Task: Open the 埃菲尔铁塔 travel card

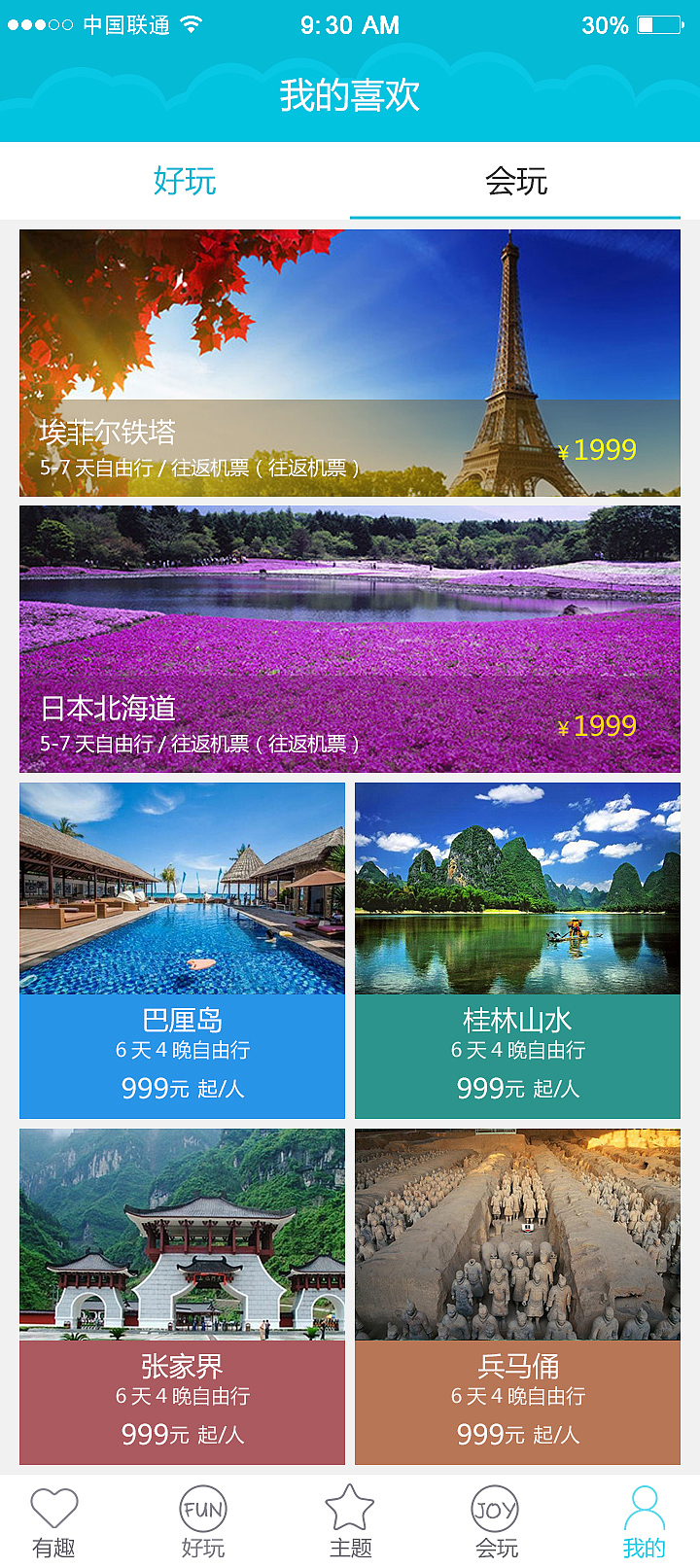Action: (x=350, y=360)
